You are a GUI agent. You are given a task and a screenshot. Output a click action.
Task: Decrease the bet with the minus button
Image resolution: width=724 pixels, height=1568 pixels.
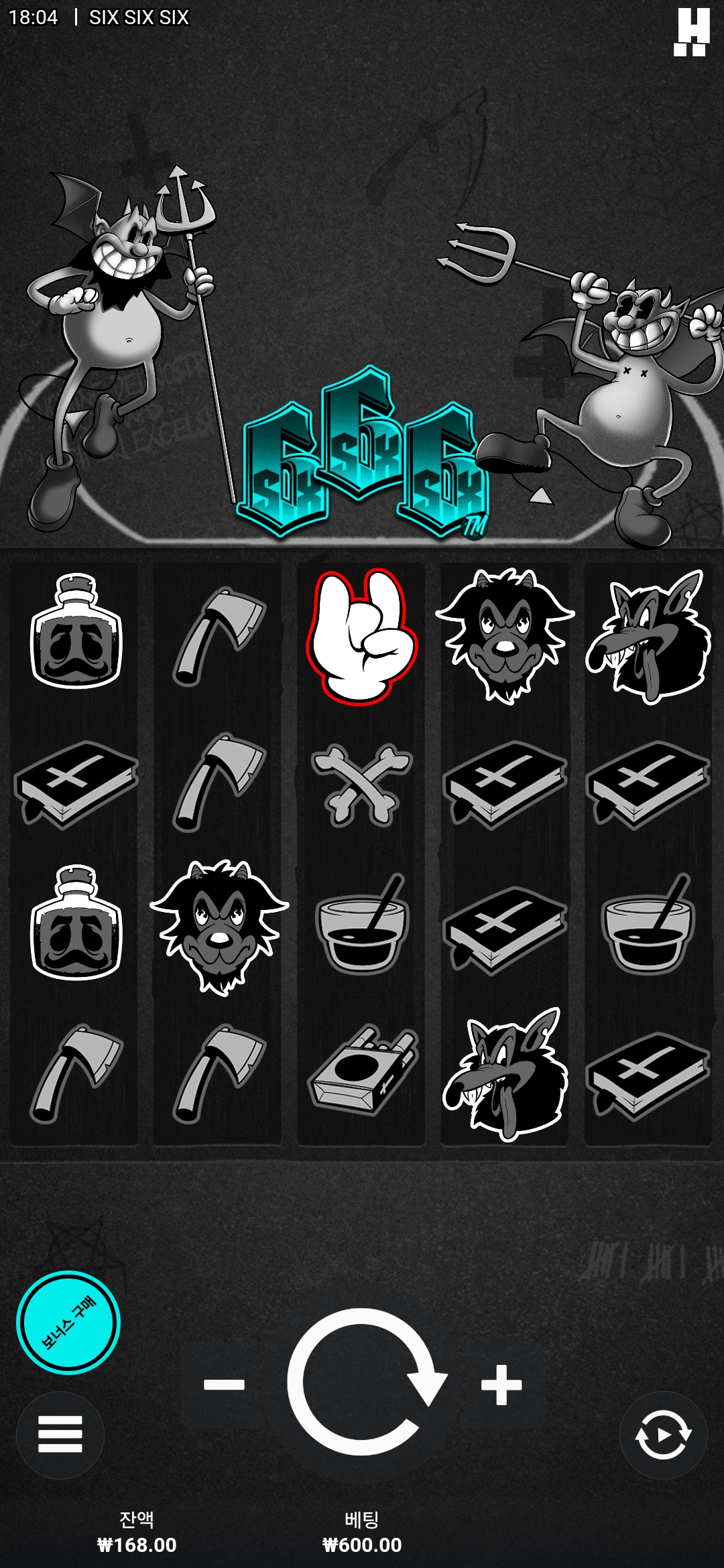[224, 1384]
